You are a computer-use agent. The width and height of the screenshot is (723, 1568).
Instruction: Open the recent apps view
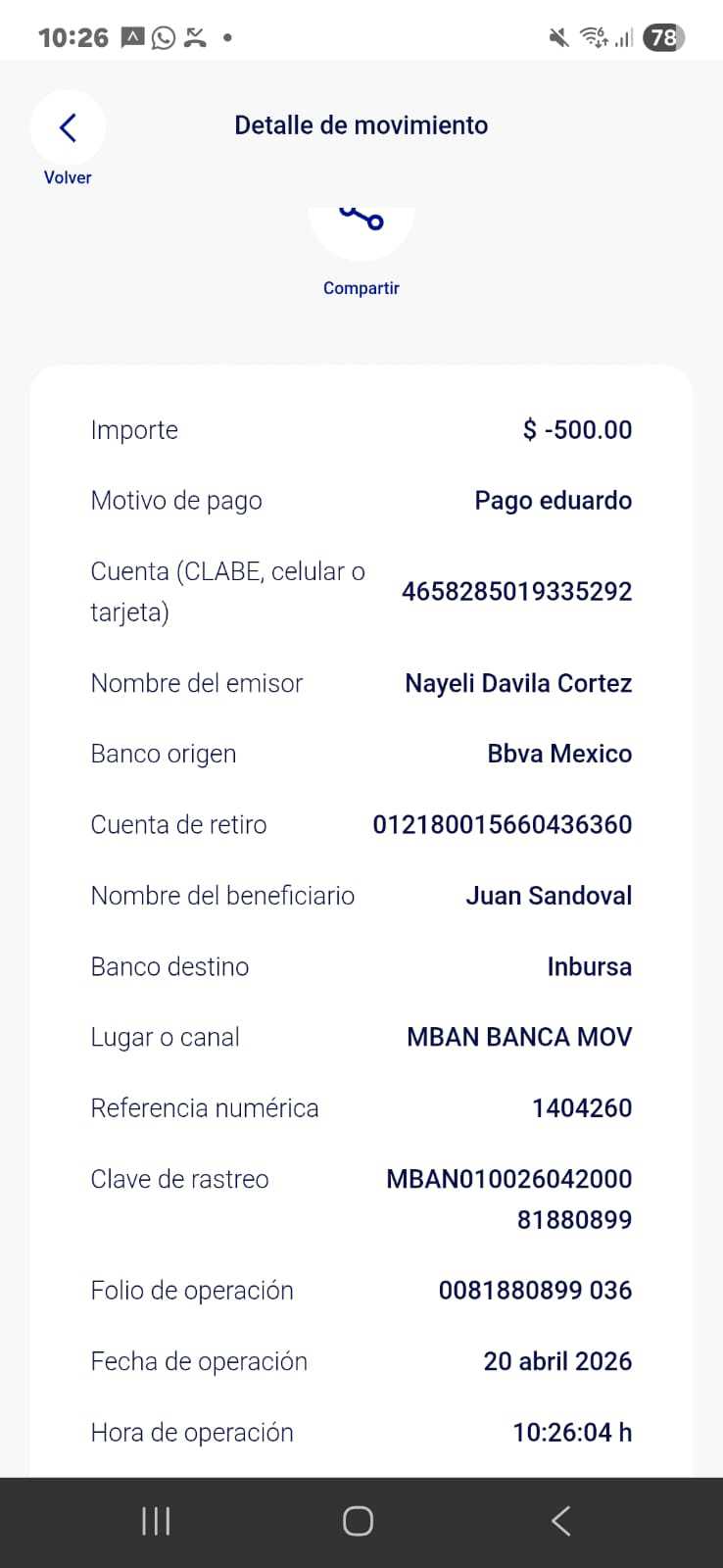[156, 1521]
